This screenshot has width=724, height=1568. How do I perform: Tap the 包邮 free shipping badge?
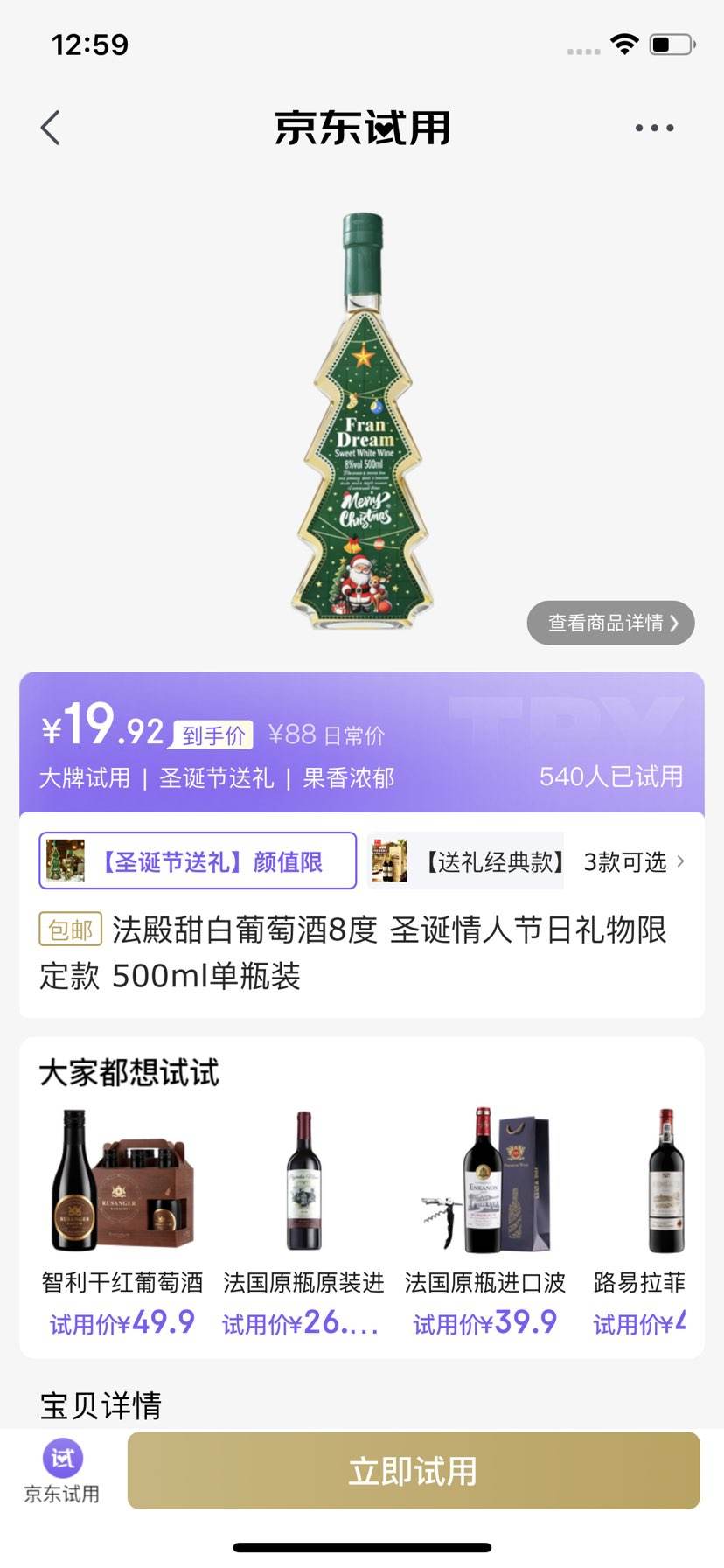coord(73,931)
